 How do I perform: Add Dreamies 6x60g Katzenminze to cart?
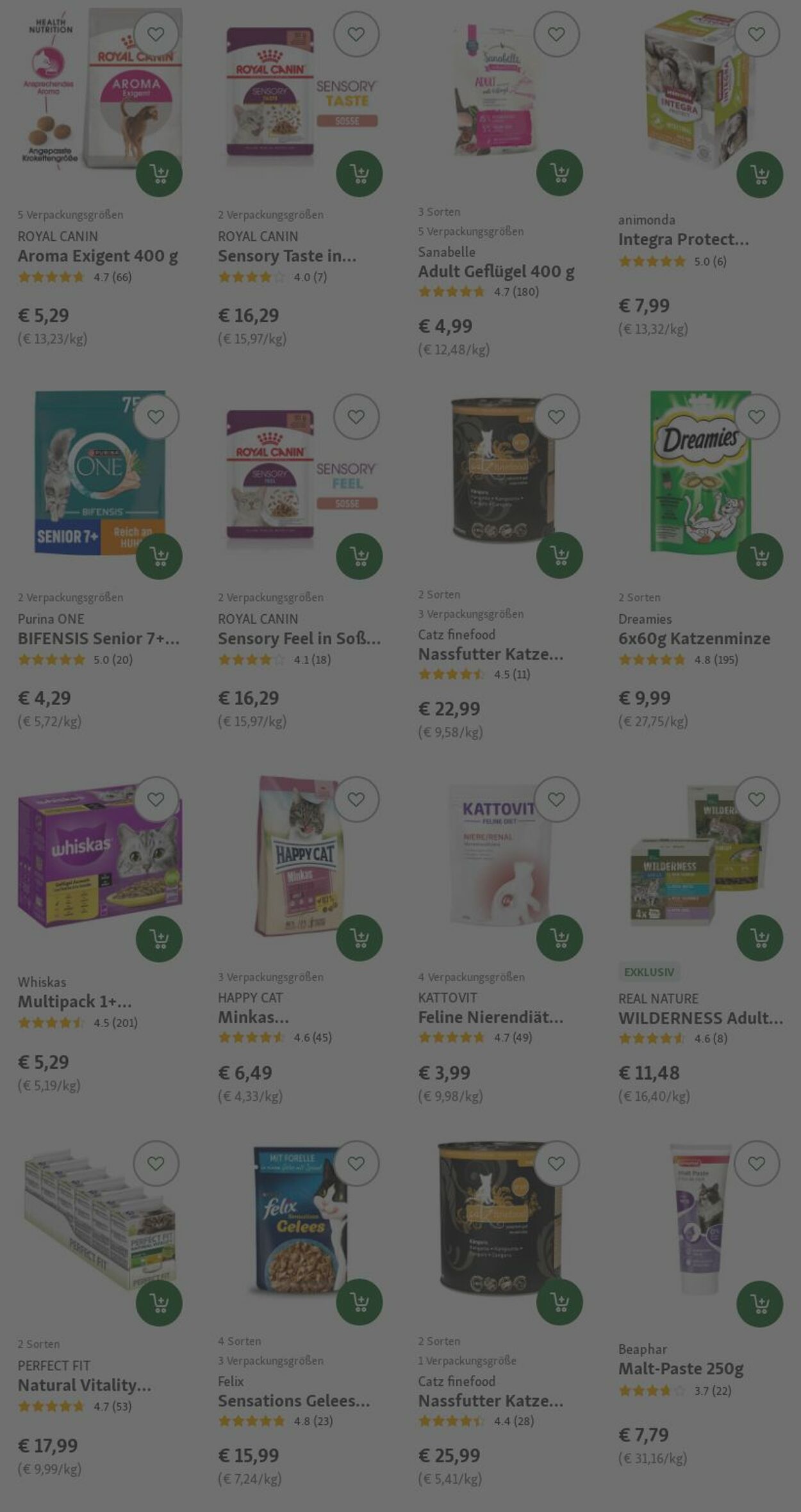tap(759, 556)
